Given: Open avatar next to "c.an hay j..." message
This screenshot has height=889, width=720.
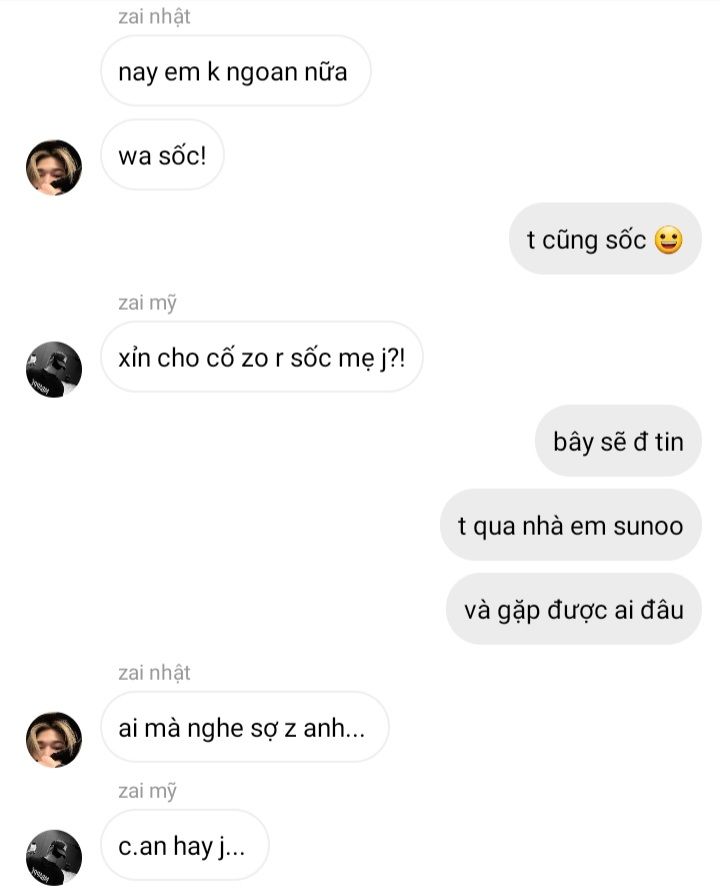Looking at the screenshot, I should [x=53, y=857].
